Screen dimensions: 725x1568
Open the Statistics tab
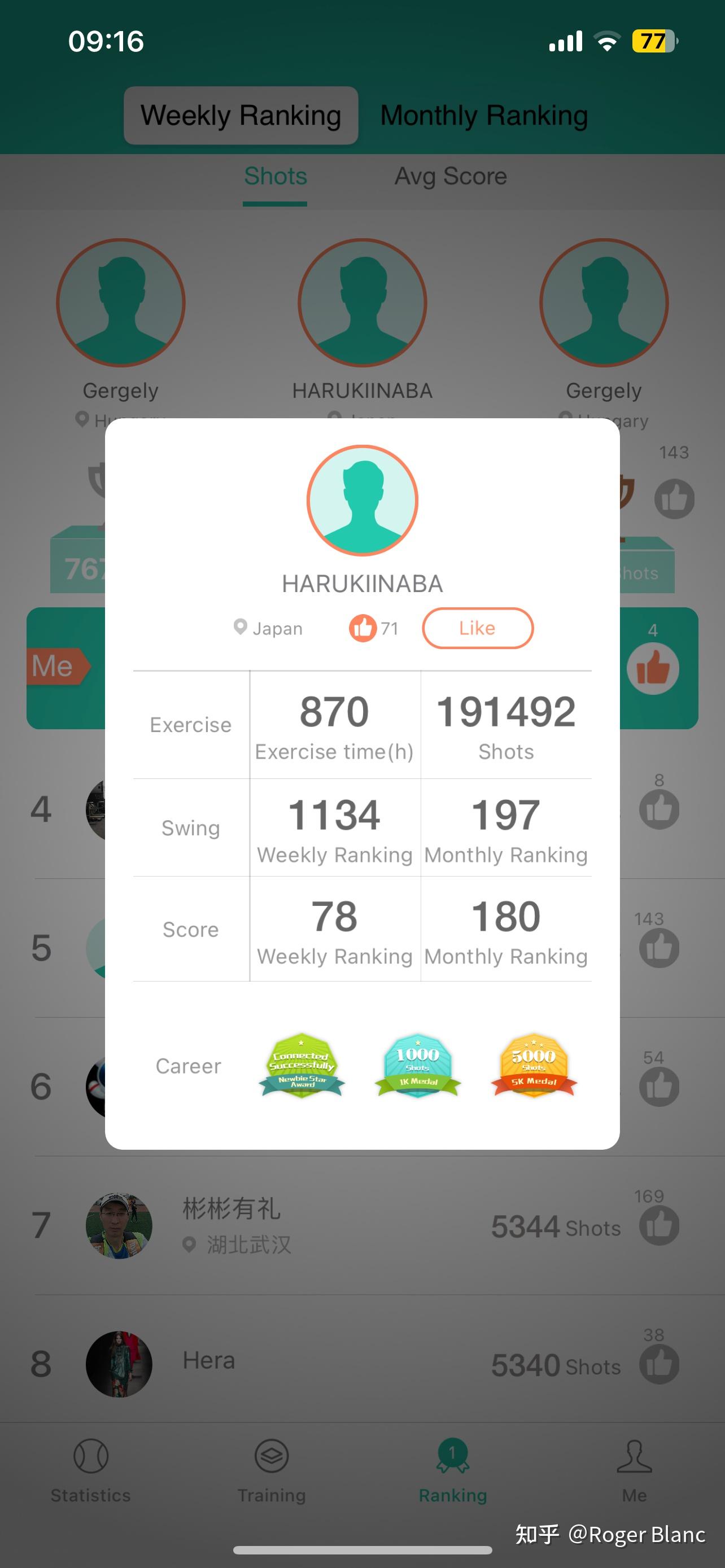click(x=91, y=1469)
